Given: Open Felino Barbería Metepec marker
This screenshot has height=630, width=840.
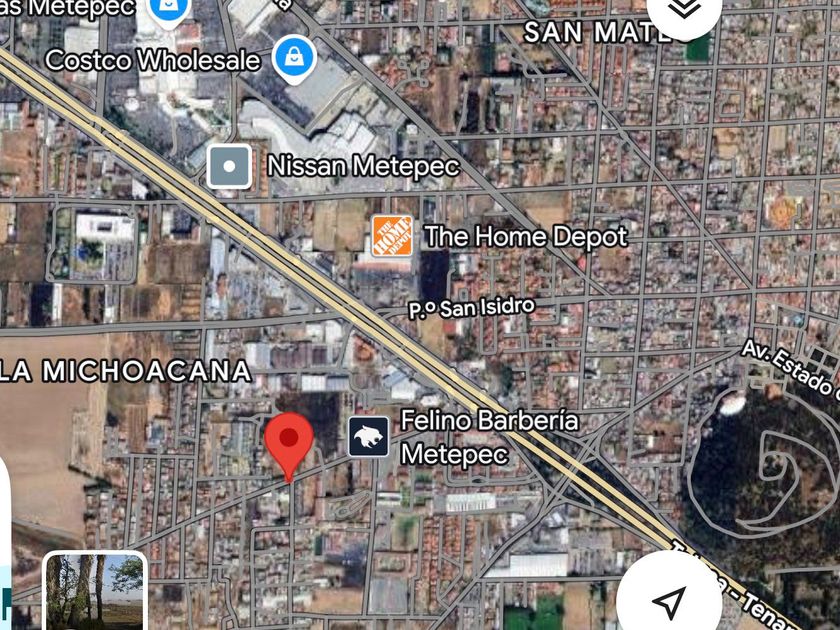Looking at the screenshot, I should tap(368, 437).
